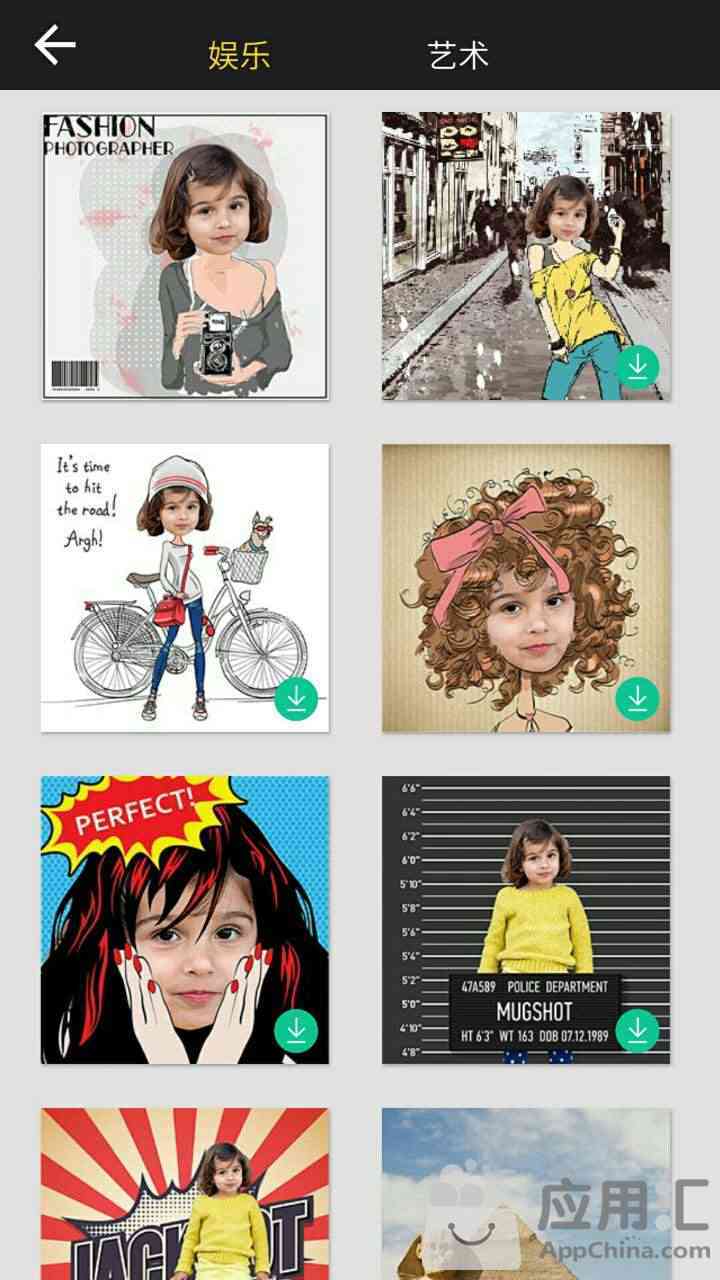This screenshot has height=1280, width=720.
Task: Go back using the arrow icon
Action: (55, 45)
